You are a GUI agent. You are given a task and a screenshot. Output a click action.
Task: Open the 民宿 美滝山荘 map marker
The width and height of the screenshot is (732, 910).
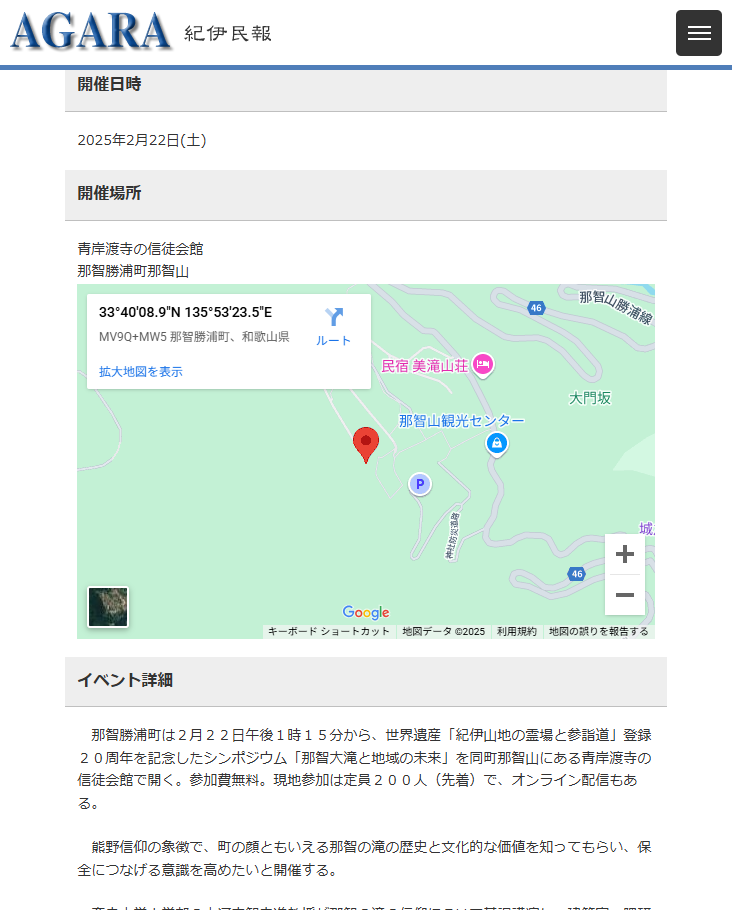pyautogui.click(x=483, y=364)
